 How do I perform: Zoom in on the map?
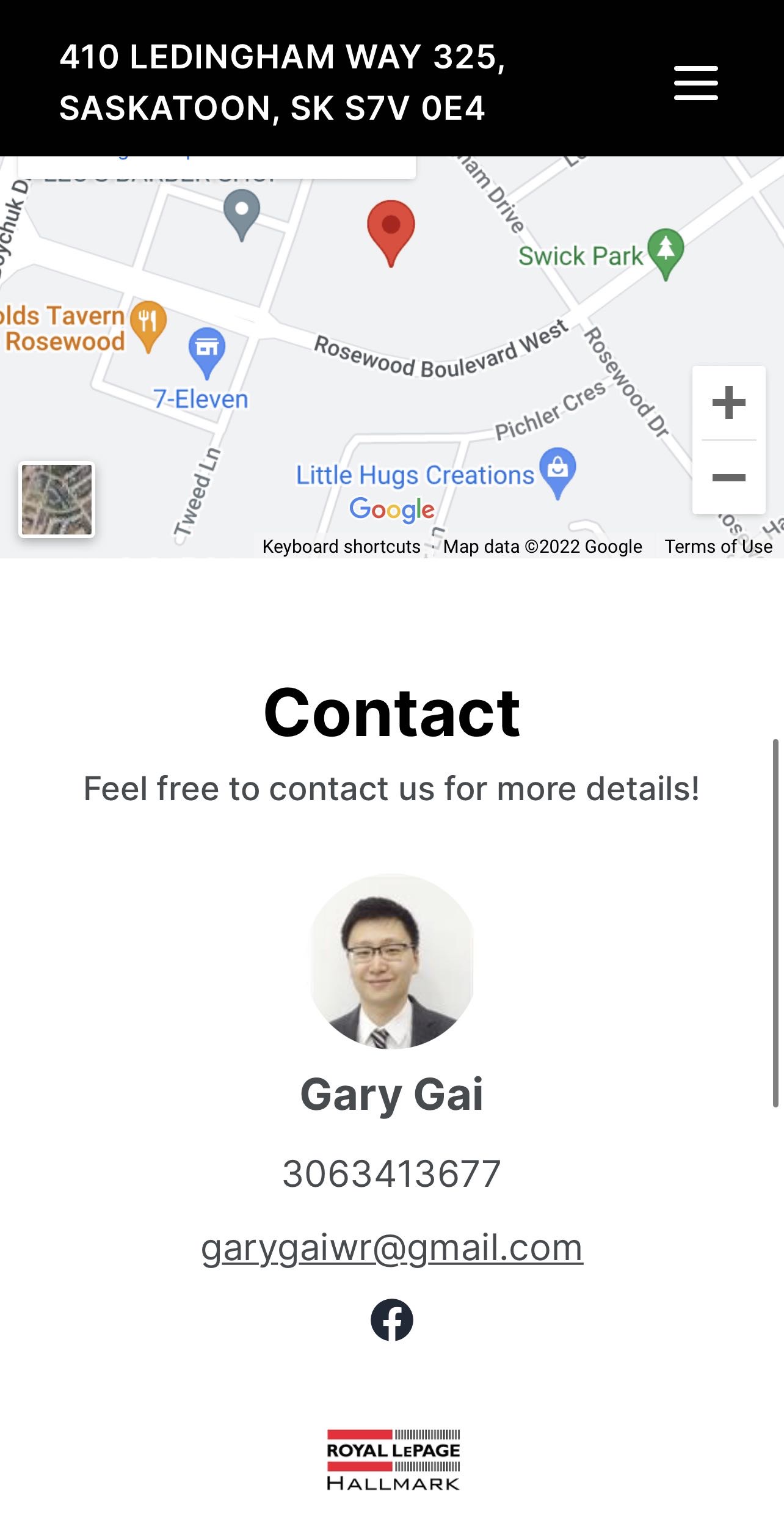tap(728, 403)
